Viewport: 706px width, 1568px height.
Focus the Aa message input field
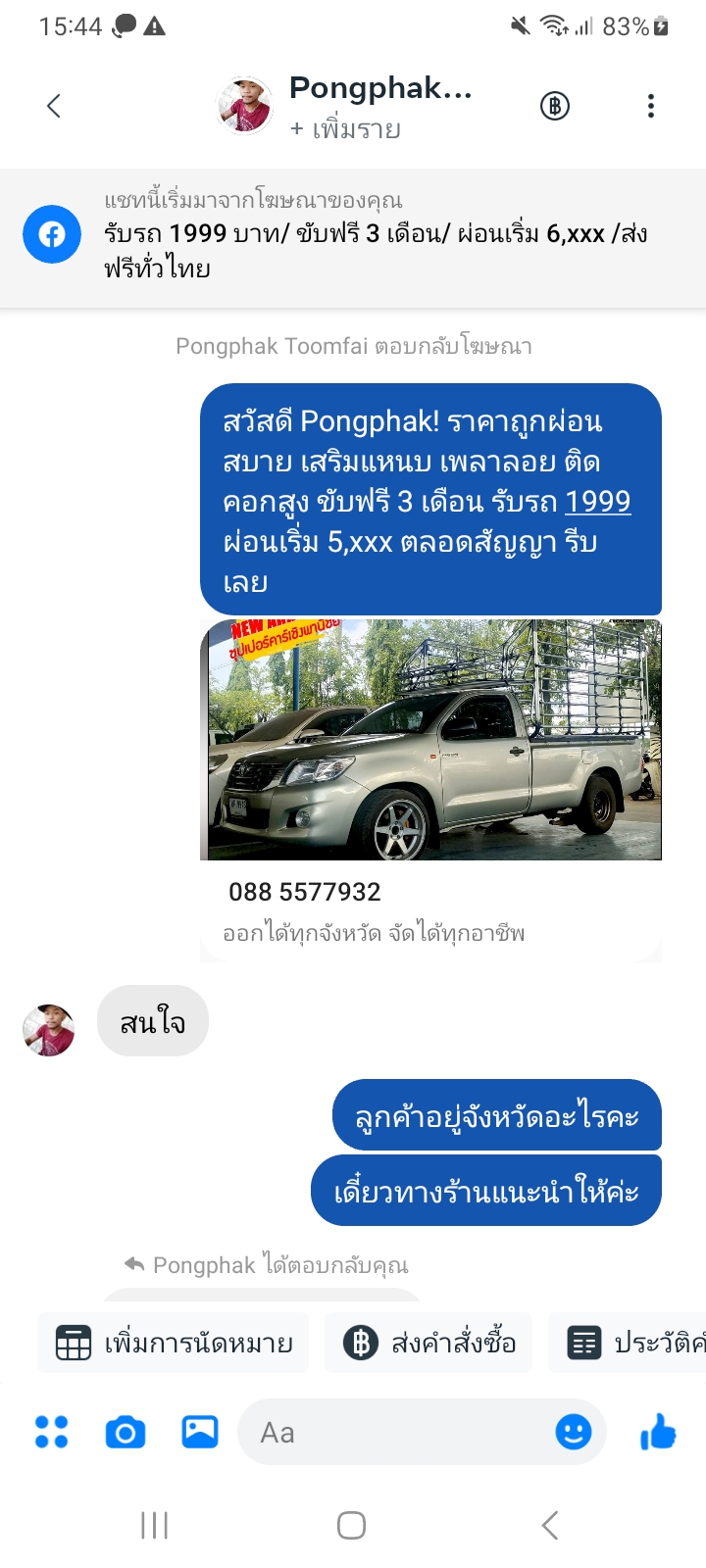392,1433
